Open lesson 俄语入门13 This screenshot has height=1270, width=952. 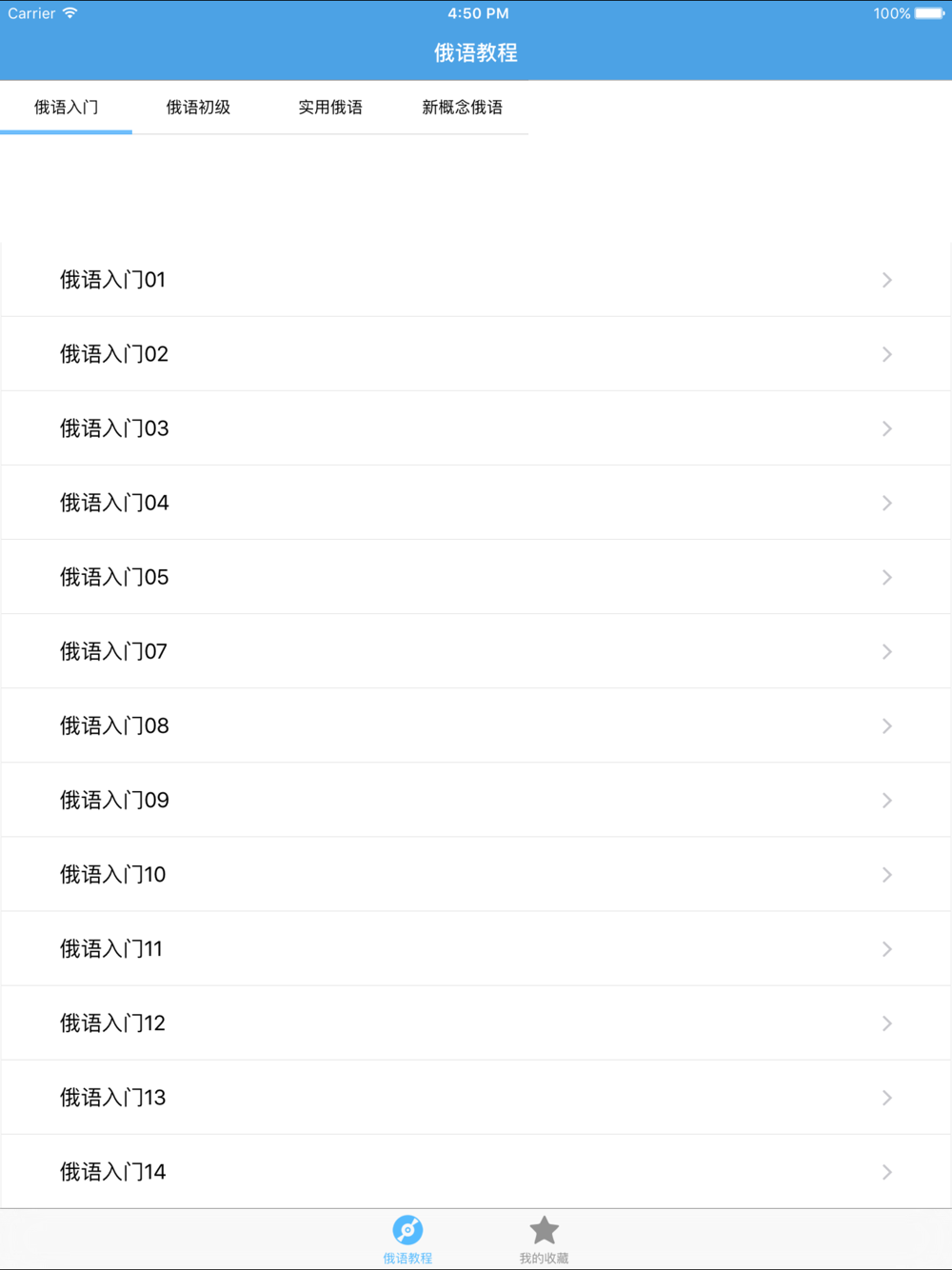click(x=476, y=1097)
